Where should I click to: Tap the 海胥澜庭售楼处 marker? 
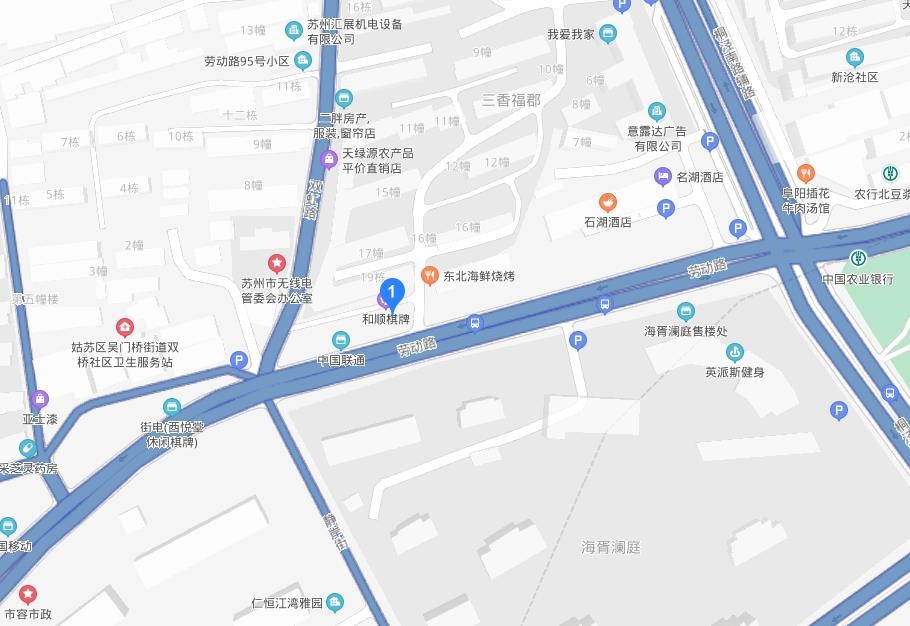tap(685, 311)
